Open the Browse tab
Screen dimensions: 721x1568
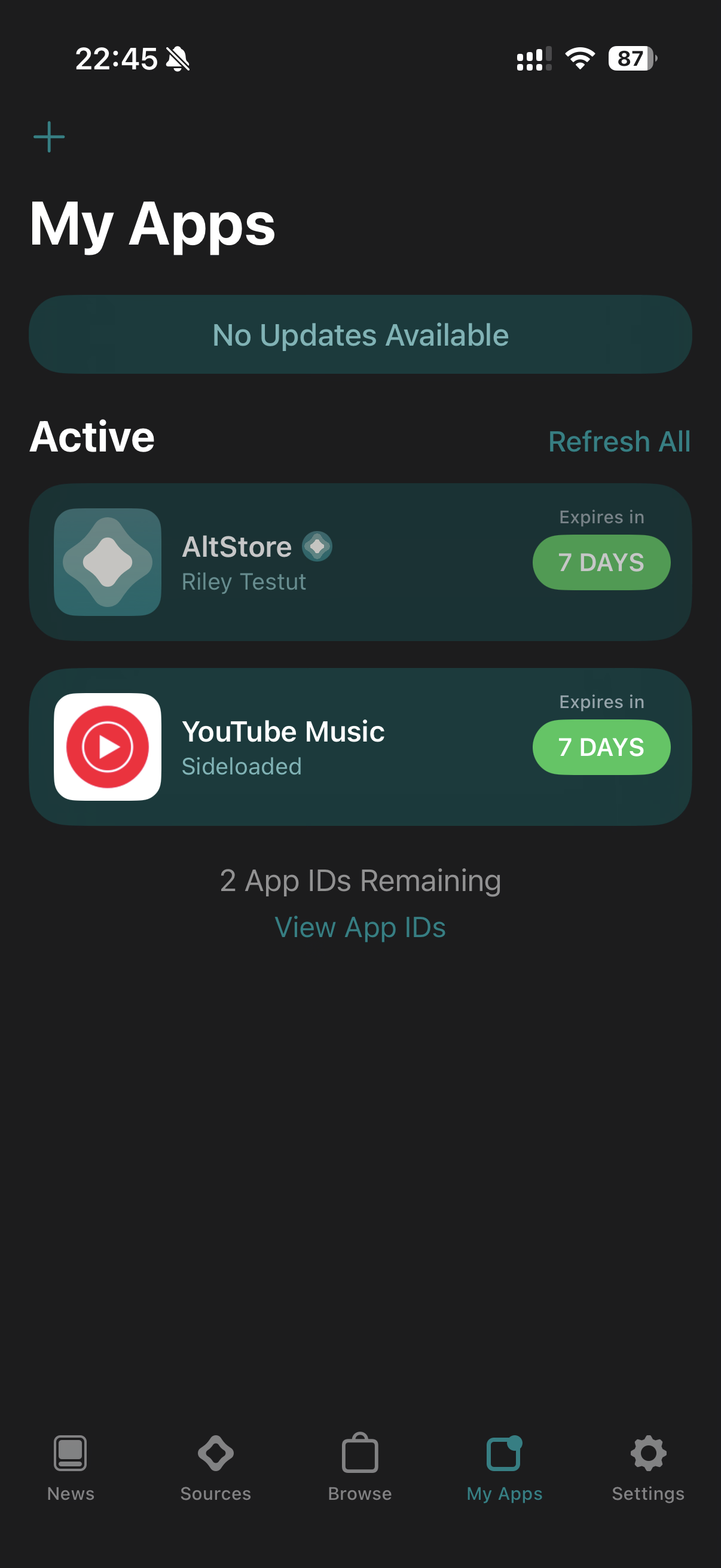coord(359,1467)
